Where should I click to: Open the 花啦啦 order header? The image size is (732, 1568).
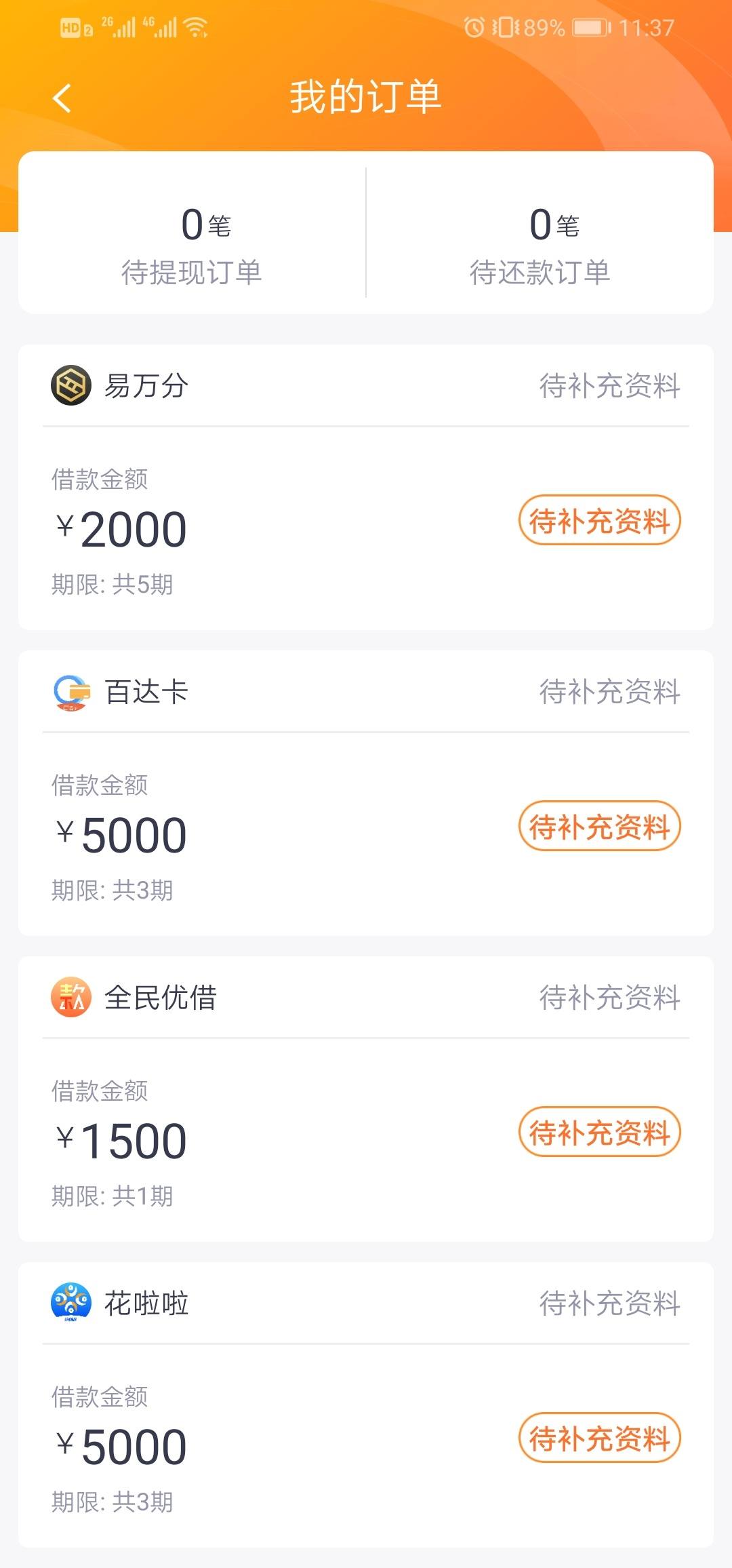[366, 1304]
